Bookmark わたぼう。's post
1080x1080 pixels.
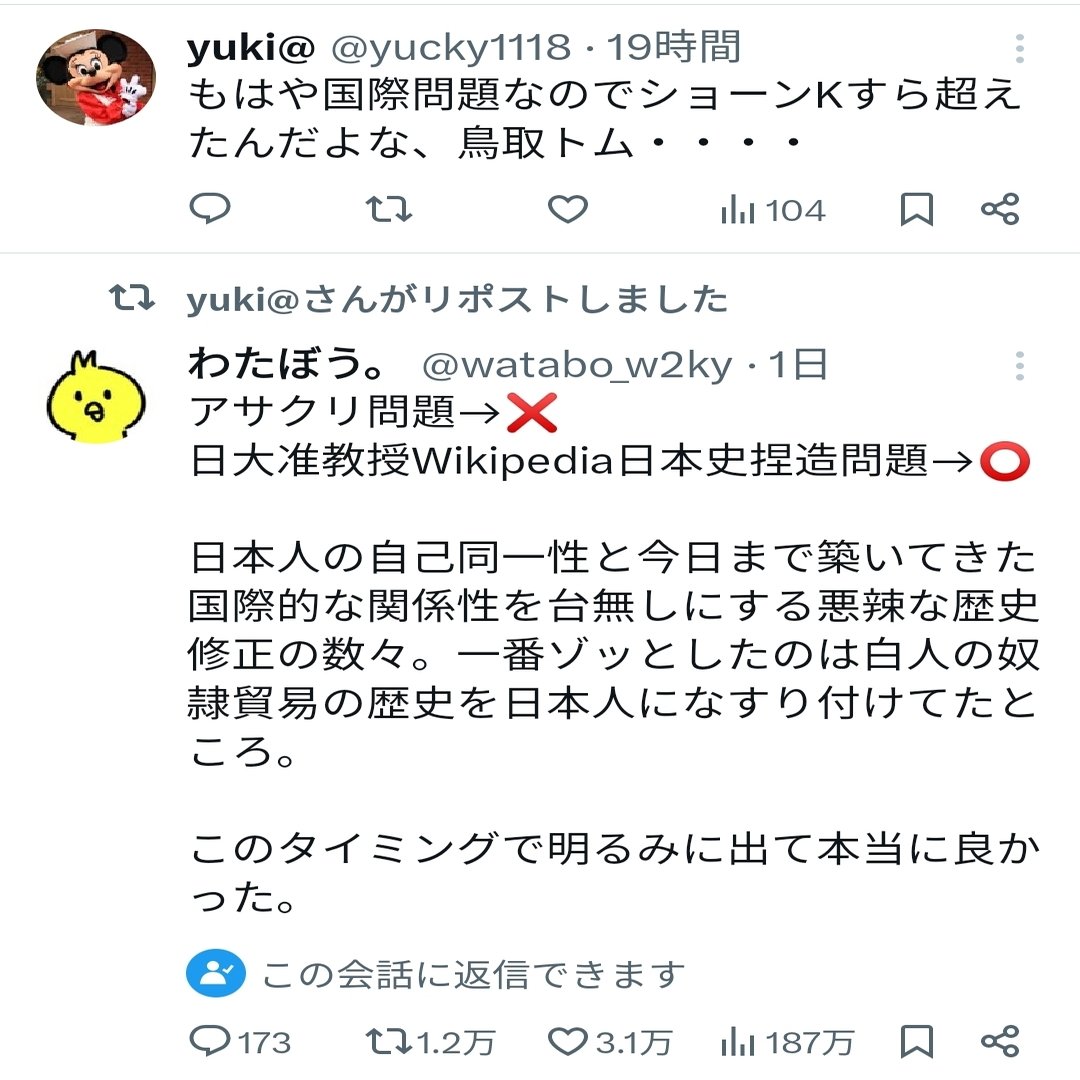[x=916, y=1042]
